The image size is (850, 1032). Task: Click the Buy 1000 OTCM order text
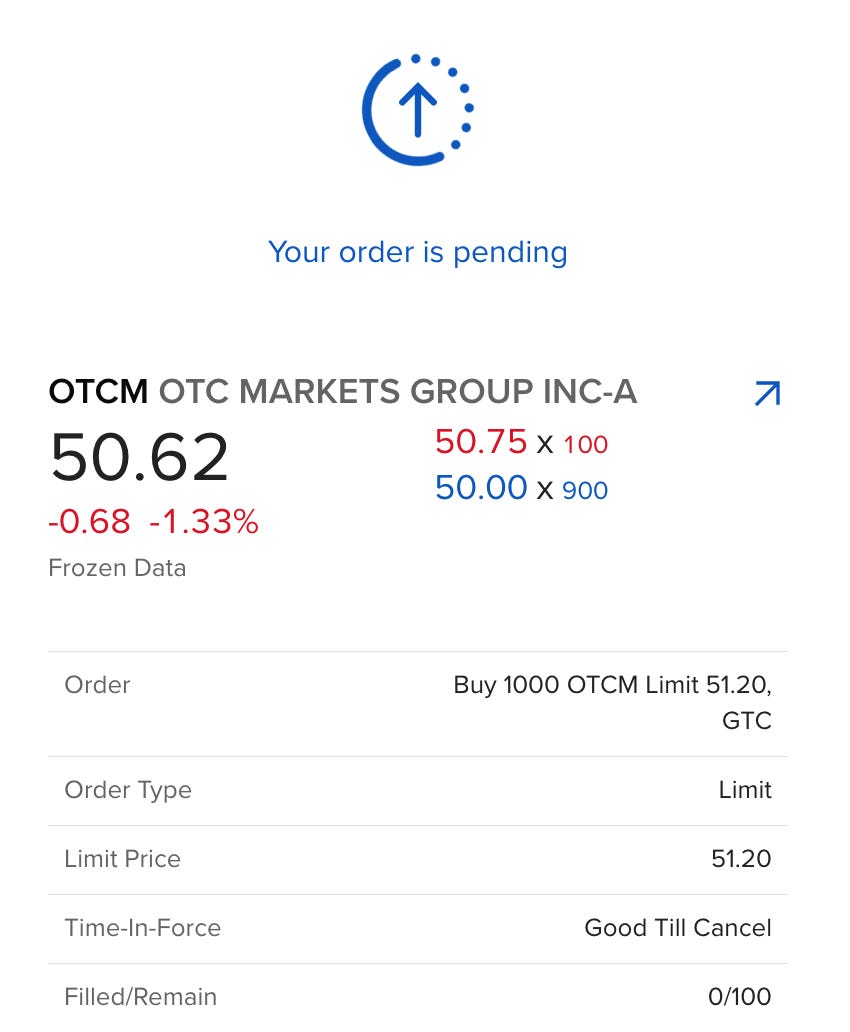pyautogui.click(x=611, y=685)
